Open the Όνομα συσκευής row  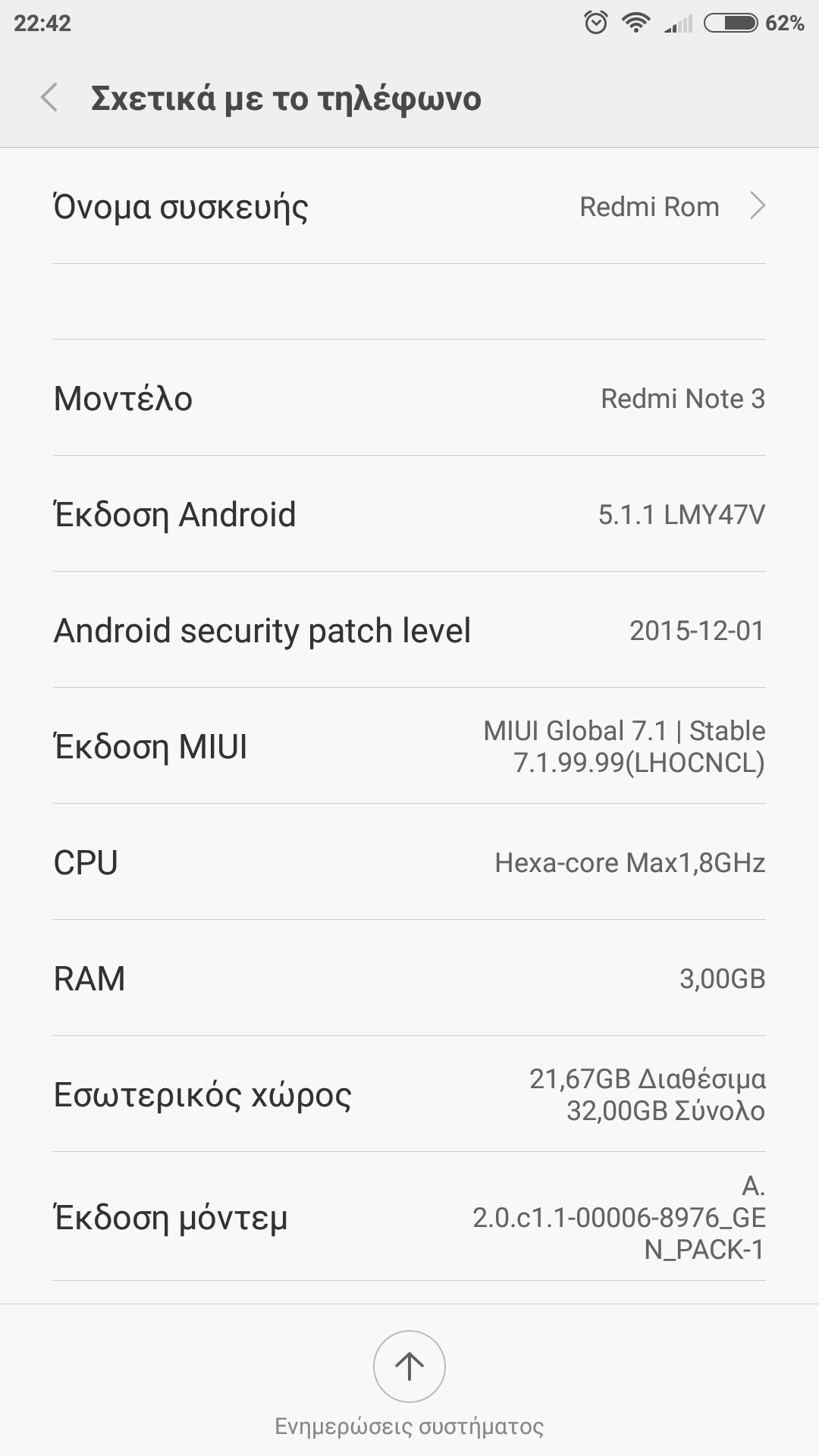point(409,206)
